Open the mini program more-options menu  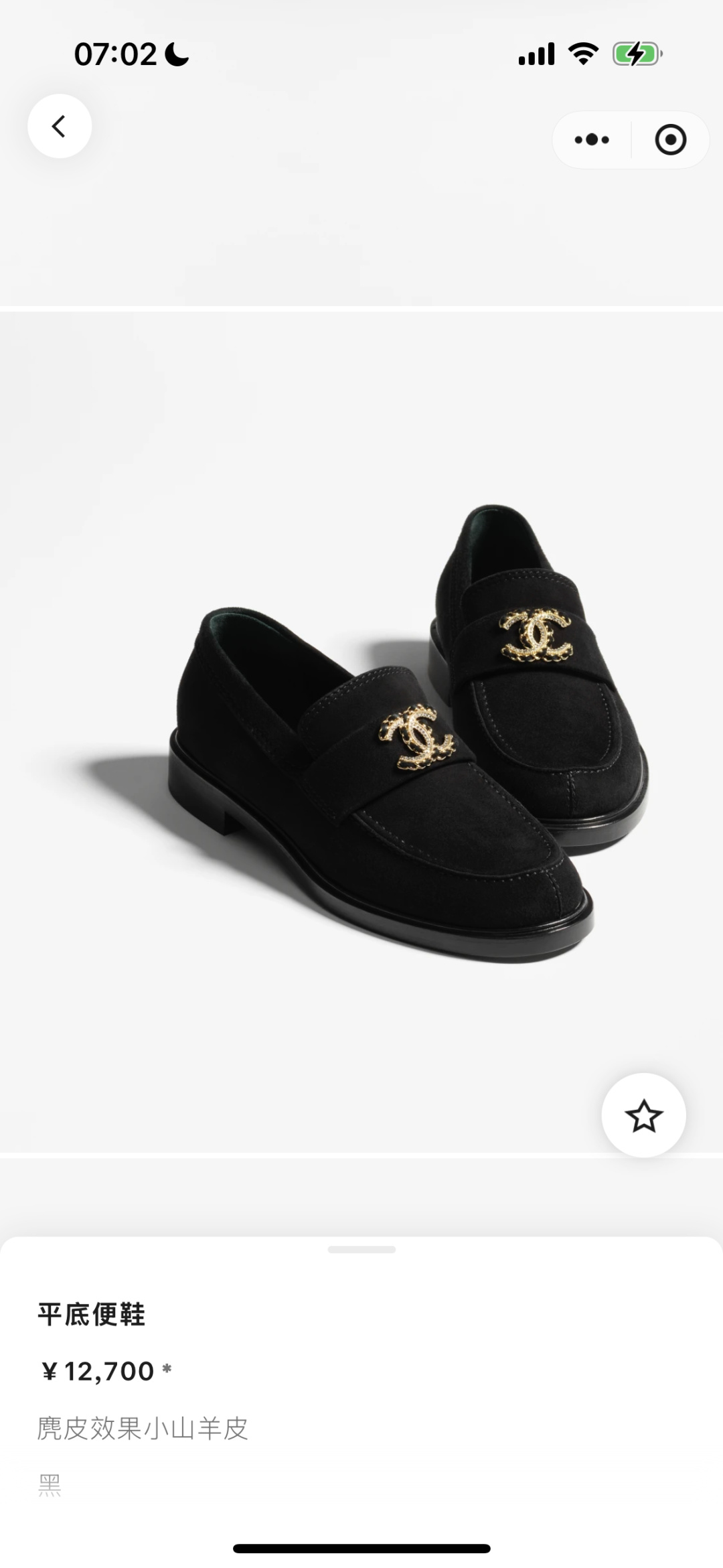click(592, 139)
